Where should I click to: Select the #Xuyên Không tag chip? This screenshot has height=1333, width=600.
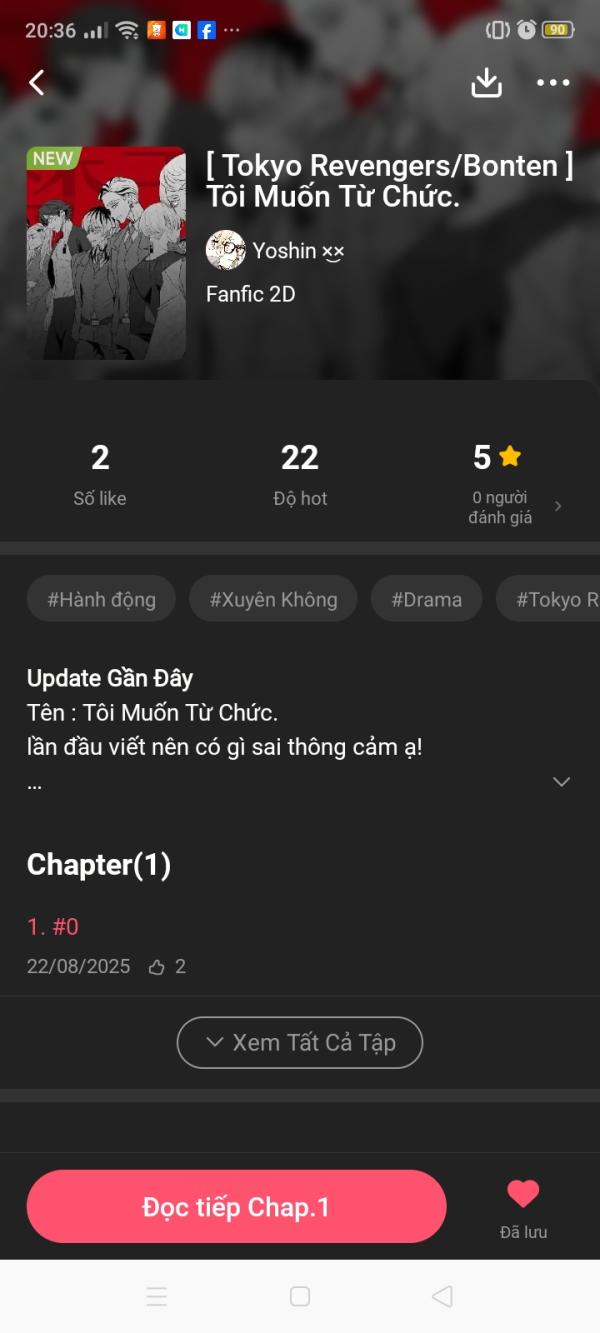[x=273, y=600]
